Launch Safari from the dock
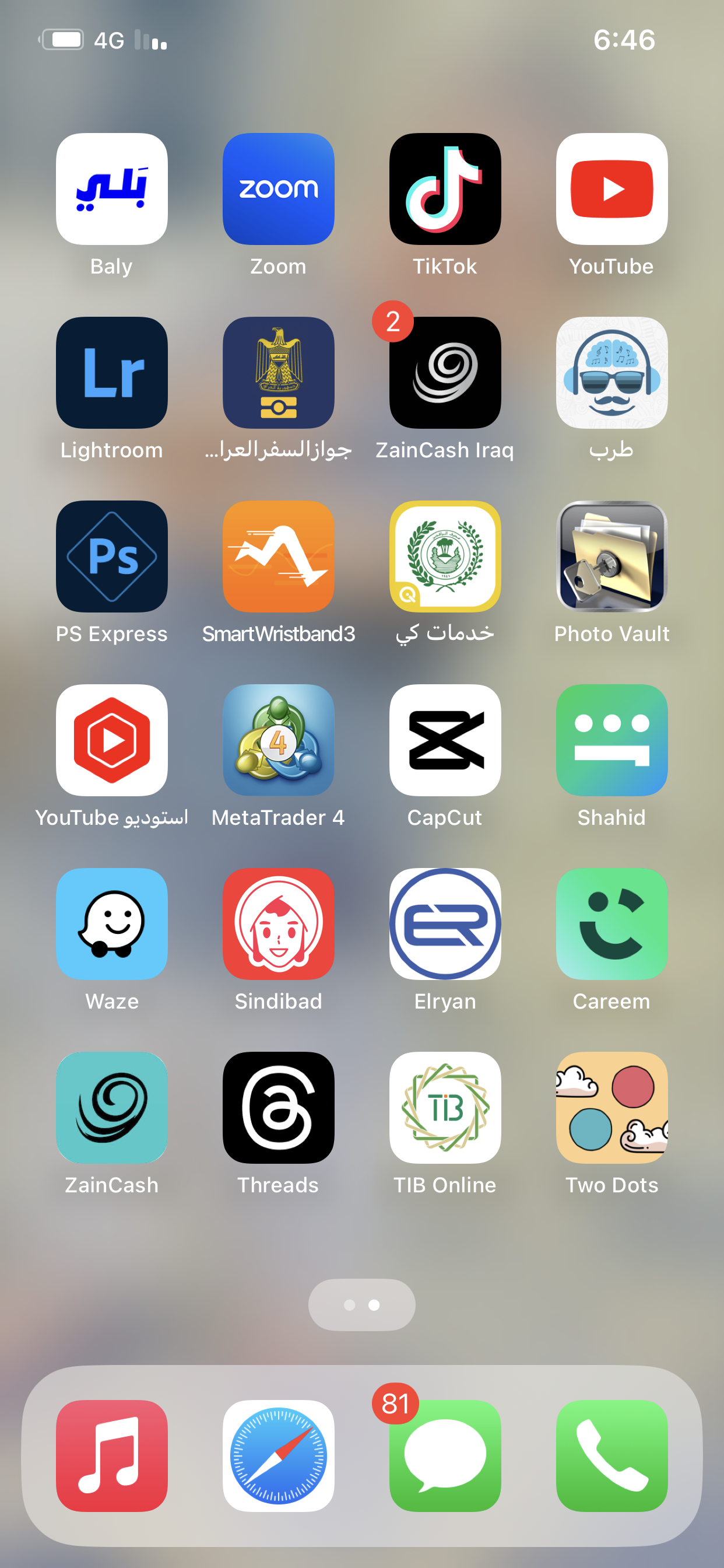Image resolution: width=724 pixels, height=1568 pixels. [278, 1456]
